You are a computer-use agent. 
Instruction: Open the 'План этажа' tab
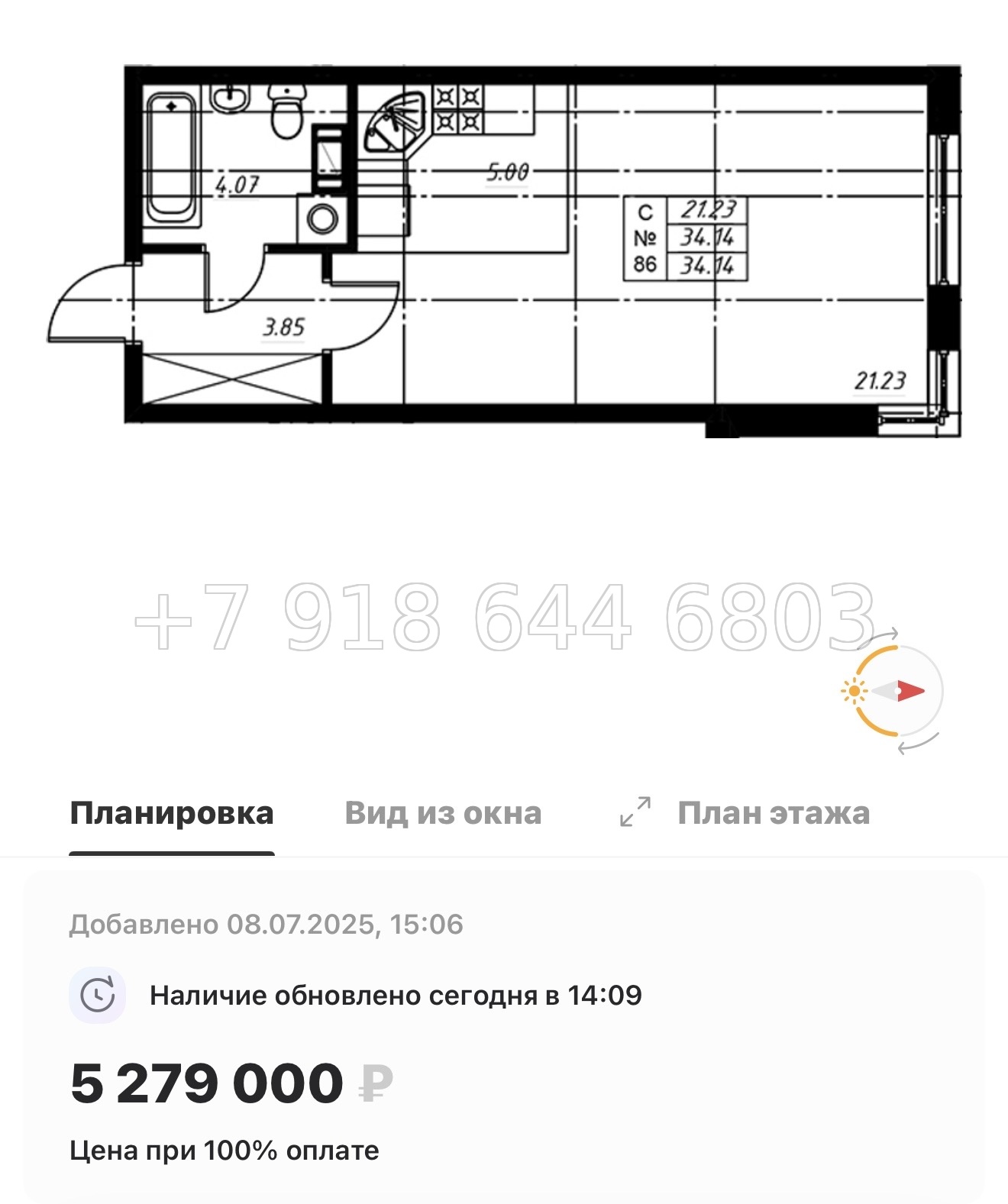tap(775, 814)
